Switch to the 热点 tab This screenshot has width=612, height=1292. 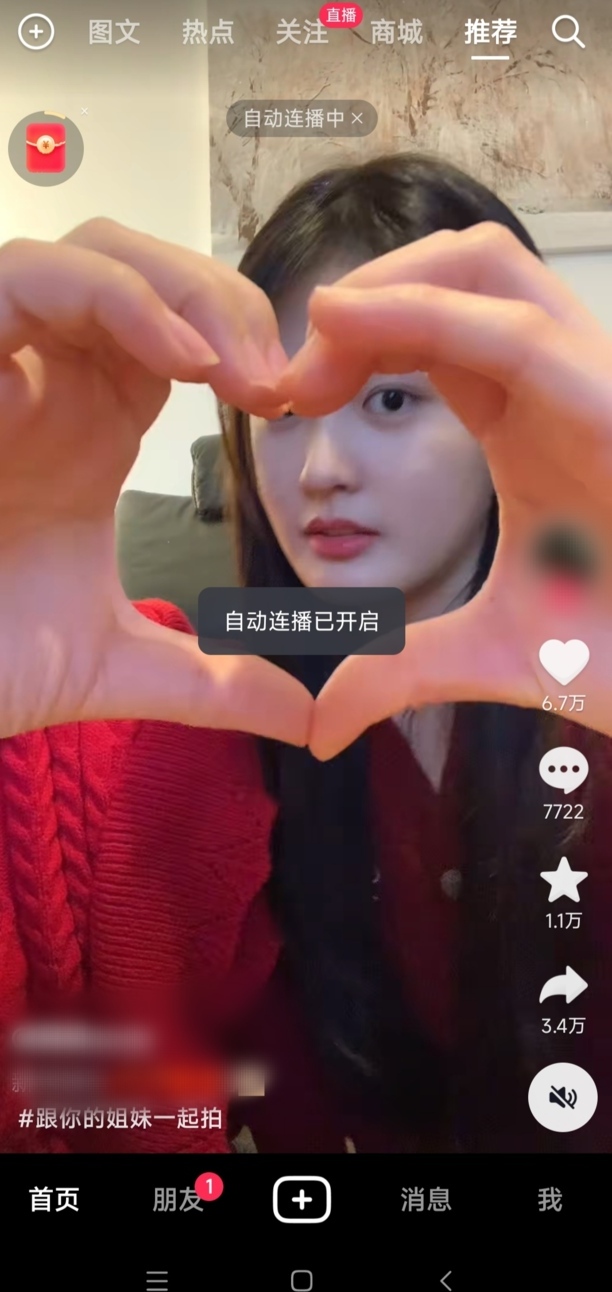(x=208, y=32)
